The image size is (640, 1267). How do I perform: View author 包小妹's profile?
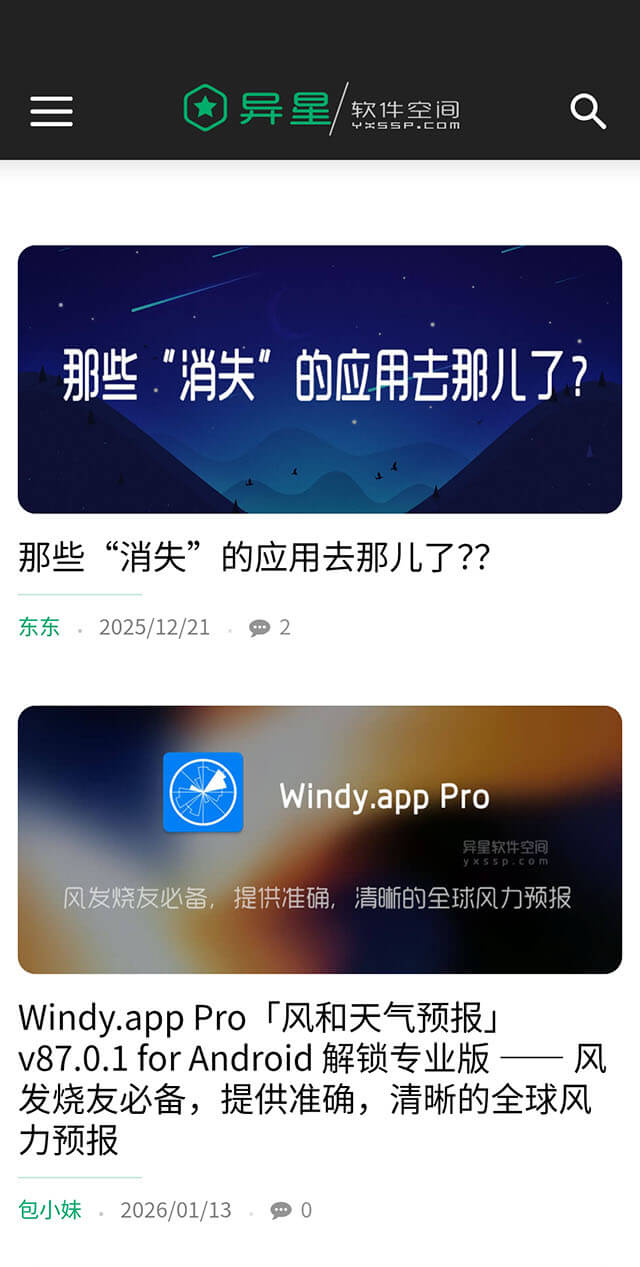coord(50,1210)
